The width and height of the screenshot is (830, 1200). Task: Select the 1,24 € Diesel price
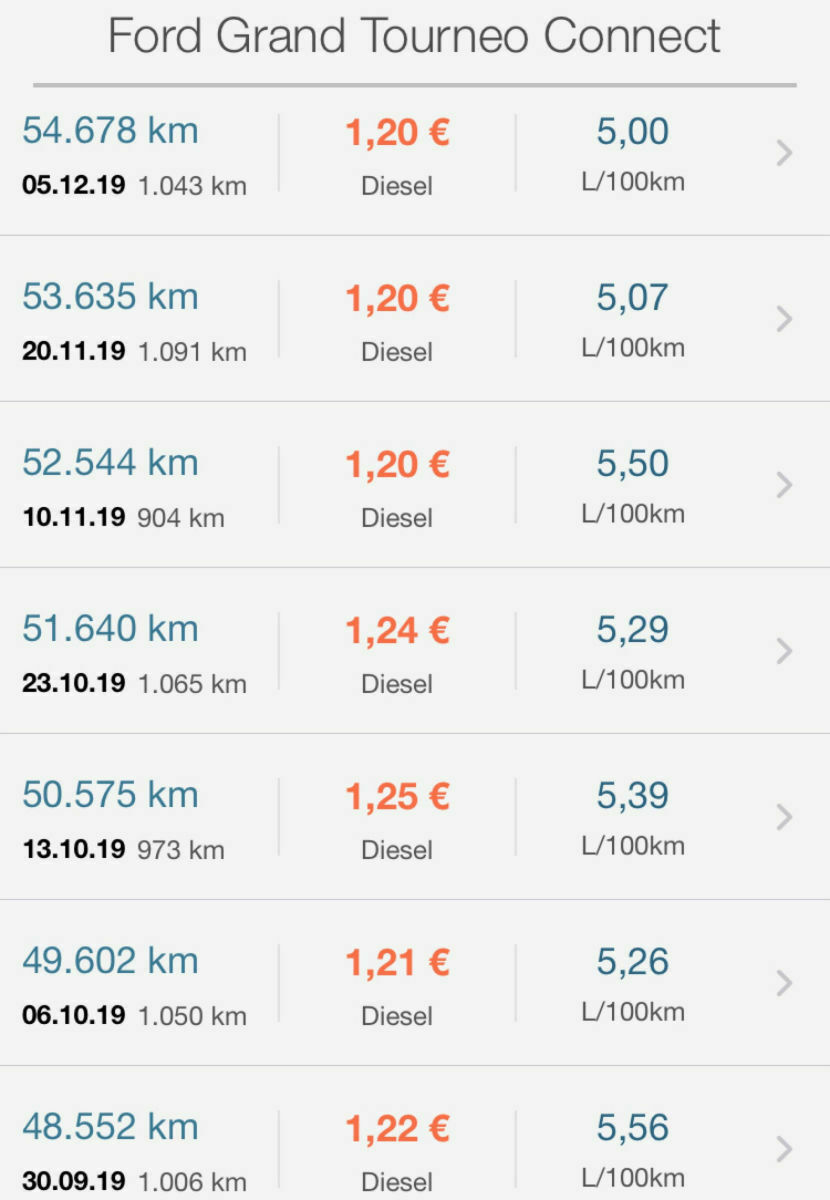tap(397, 629)
